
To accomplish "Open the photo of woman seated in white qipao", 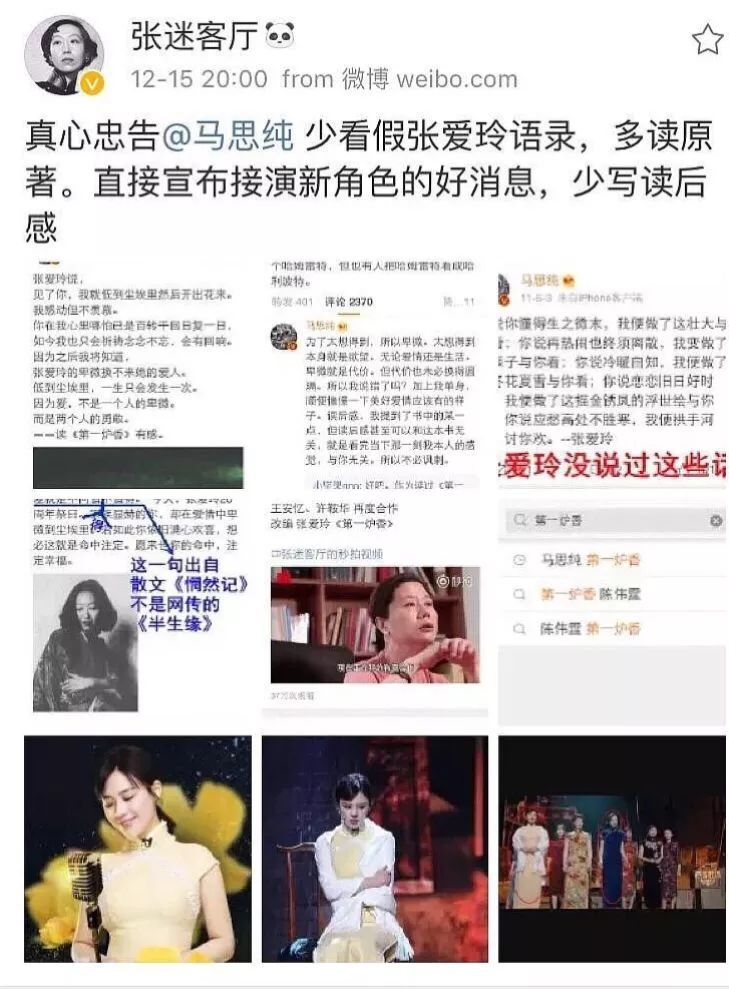I will click(374, 848).
